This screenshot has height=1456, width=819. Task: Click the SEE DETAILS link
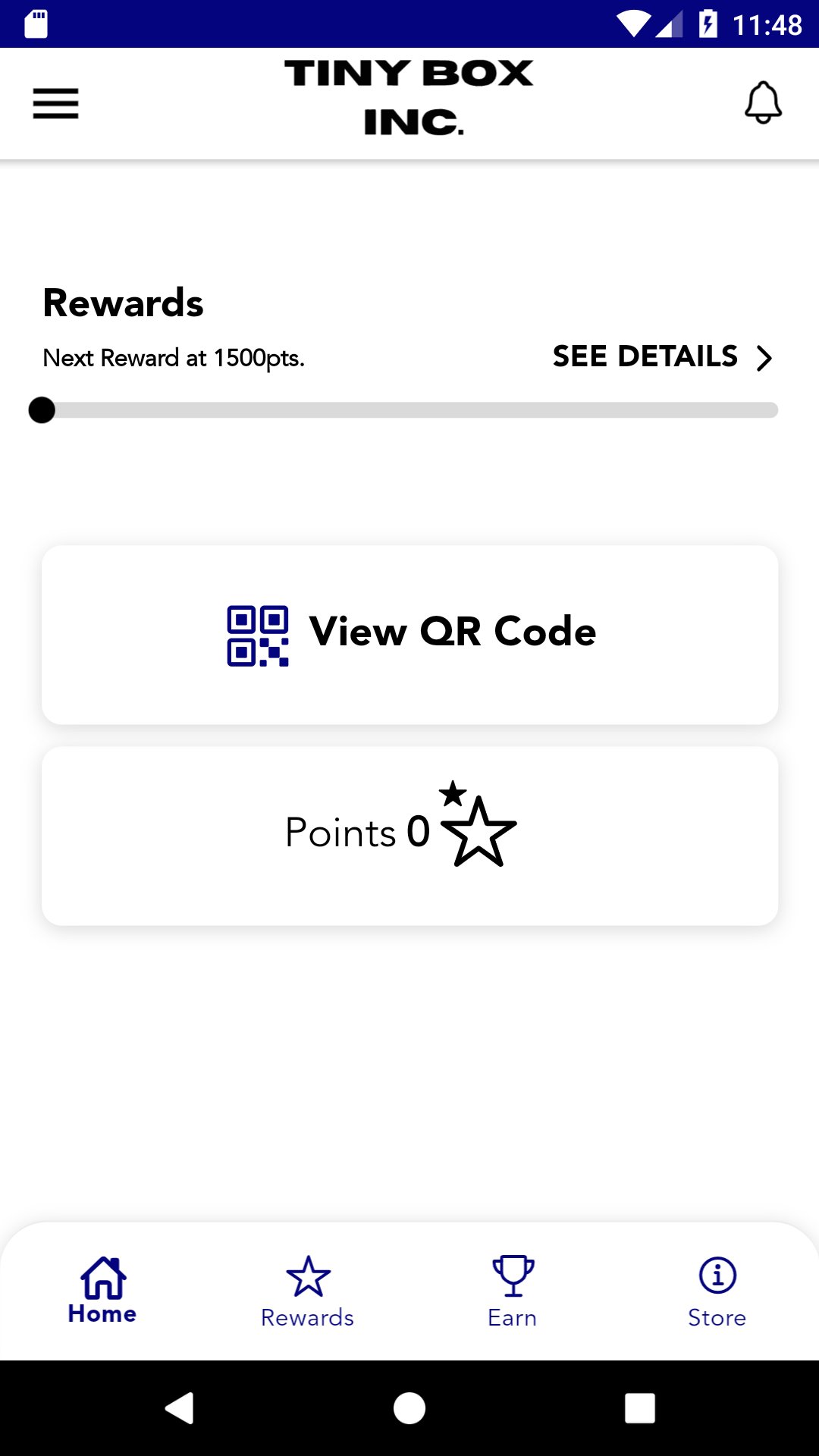(x=645, y=357)
